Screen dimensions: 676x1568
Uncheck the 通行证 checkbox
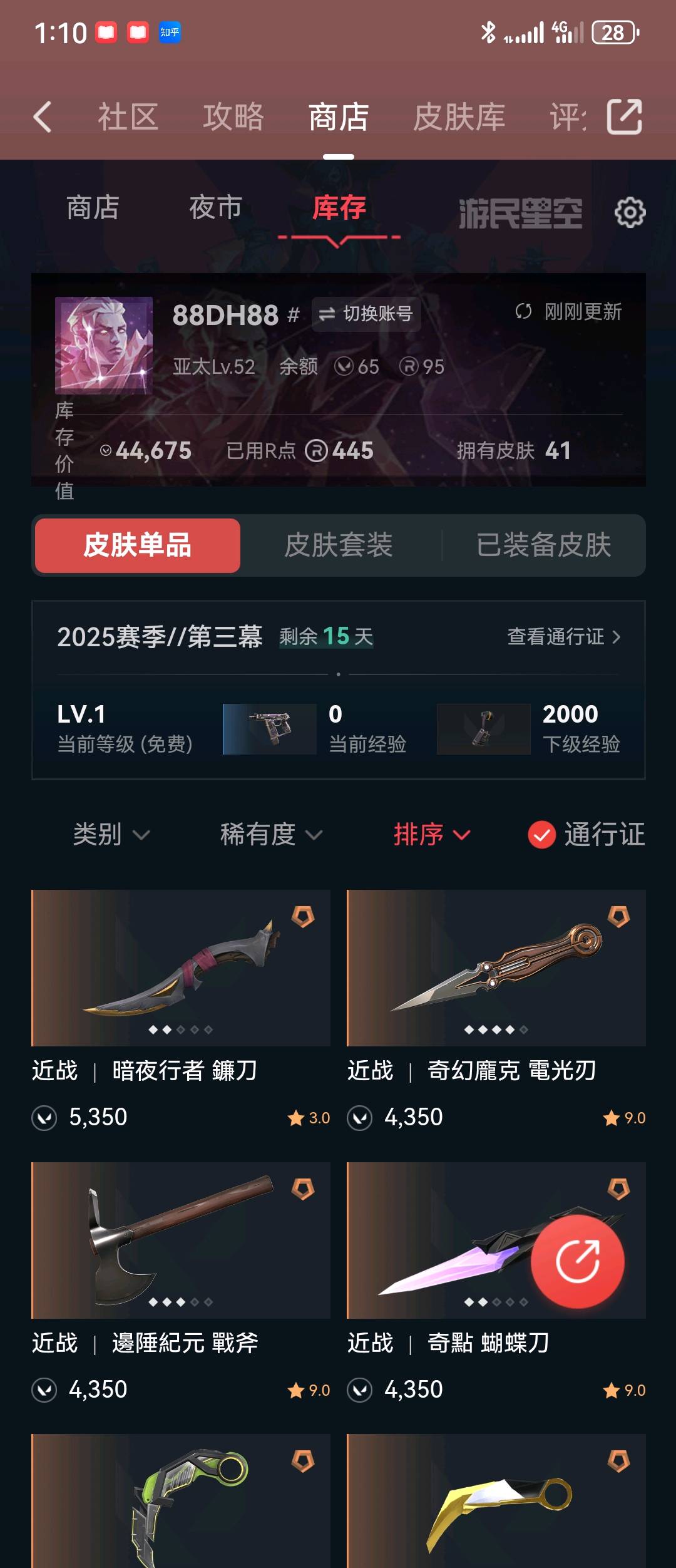[x=542, y=835]
